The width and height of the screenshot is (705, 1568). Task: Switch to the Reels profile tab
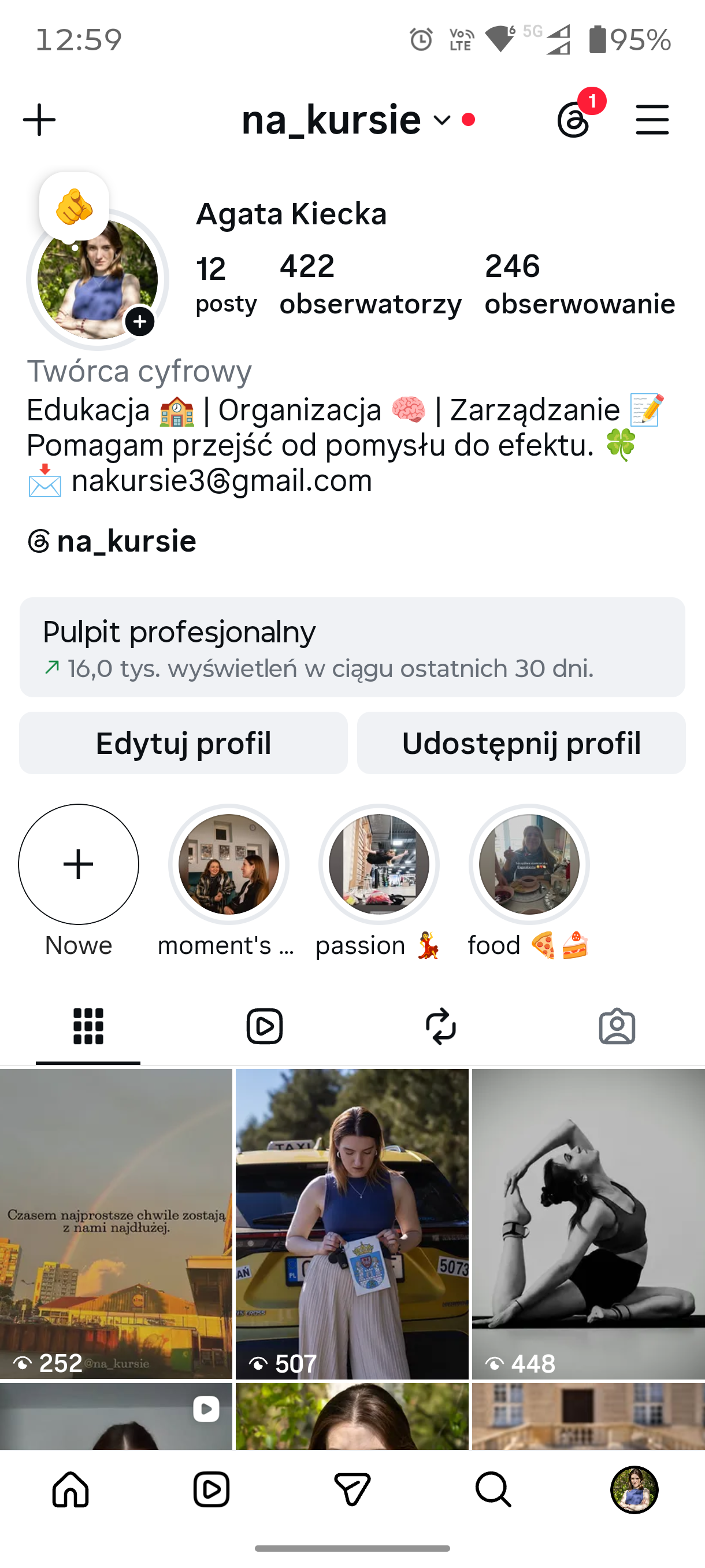(x=264, y=1026)
